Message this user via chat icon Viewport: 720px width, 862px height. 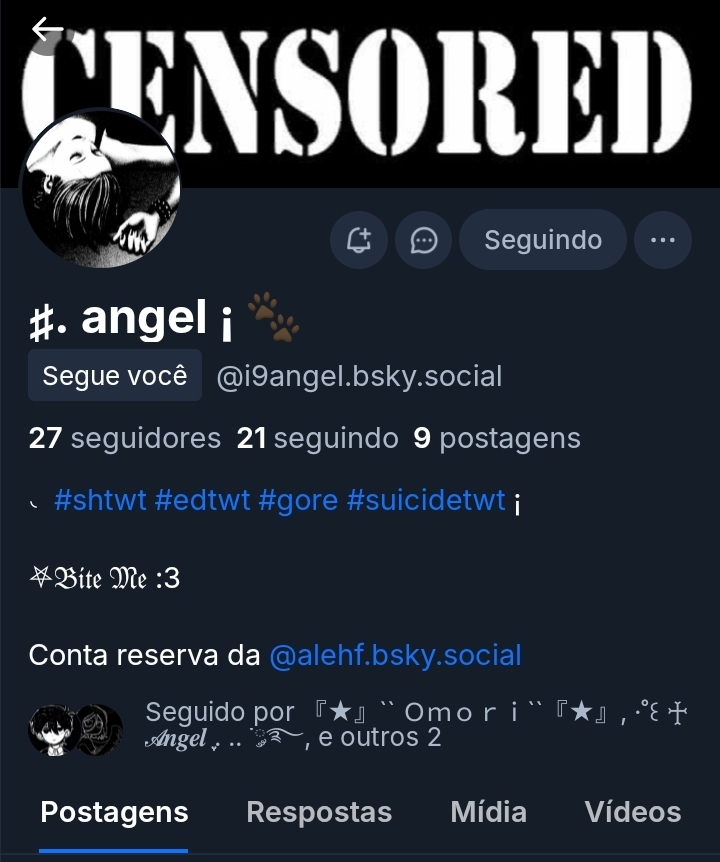(x=424, y=240)
